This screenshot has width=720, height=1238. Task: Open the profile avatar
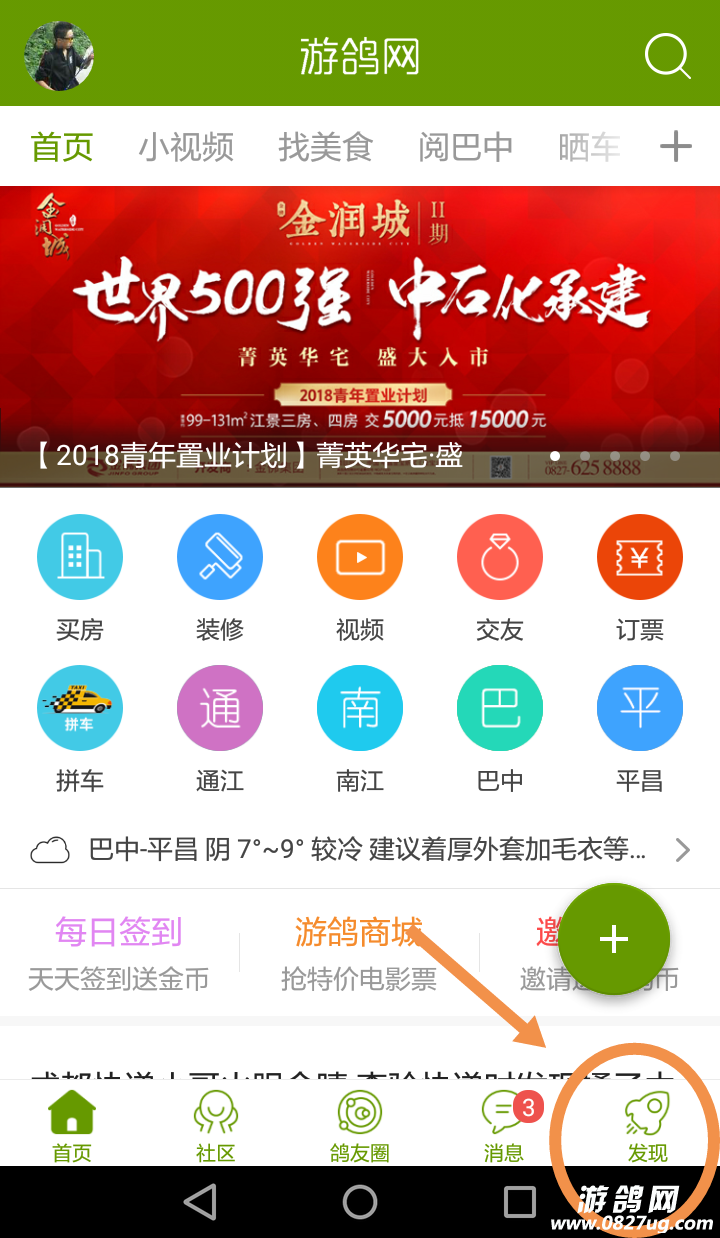click(59, 56)
